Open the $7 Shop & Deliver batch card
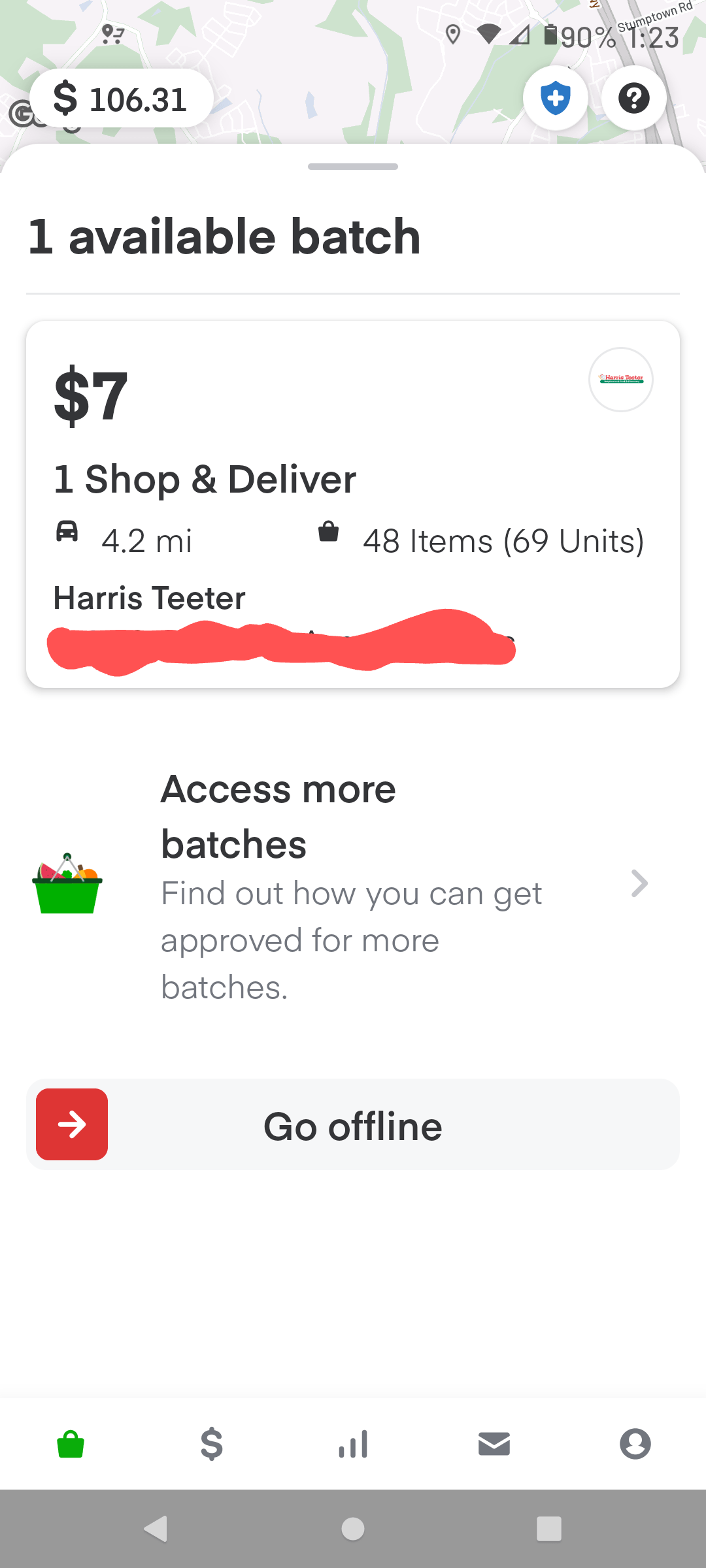This screenshot has height=1568, width=706. [352, 503]
